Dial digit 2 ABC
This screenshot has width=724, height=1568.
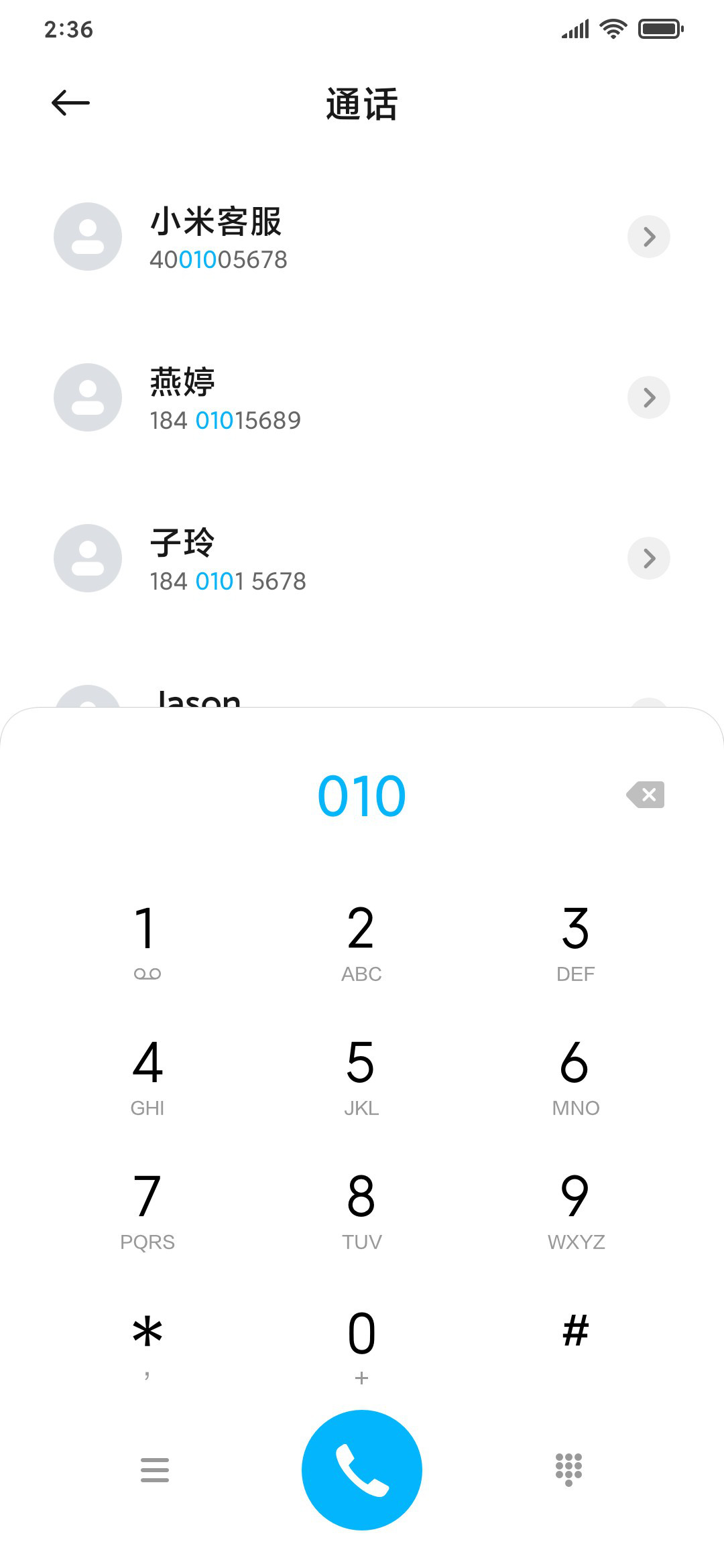361,941
